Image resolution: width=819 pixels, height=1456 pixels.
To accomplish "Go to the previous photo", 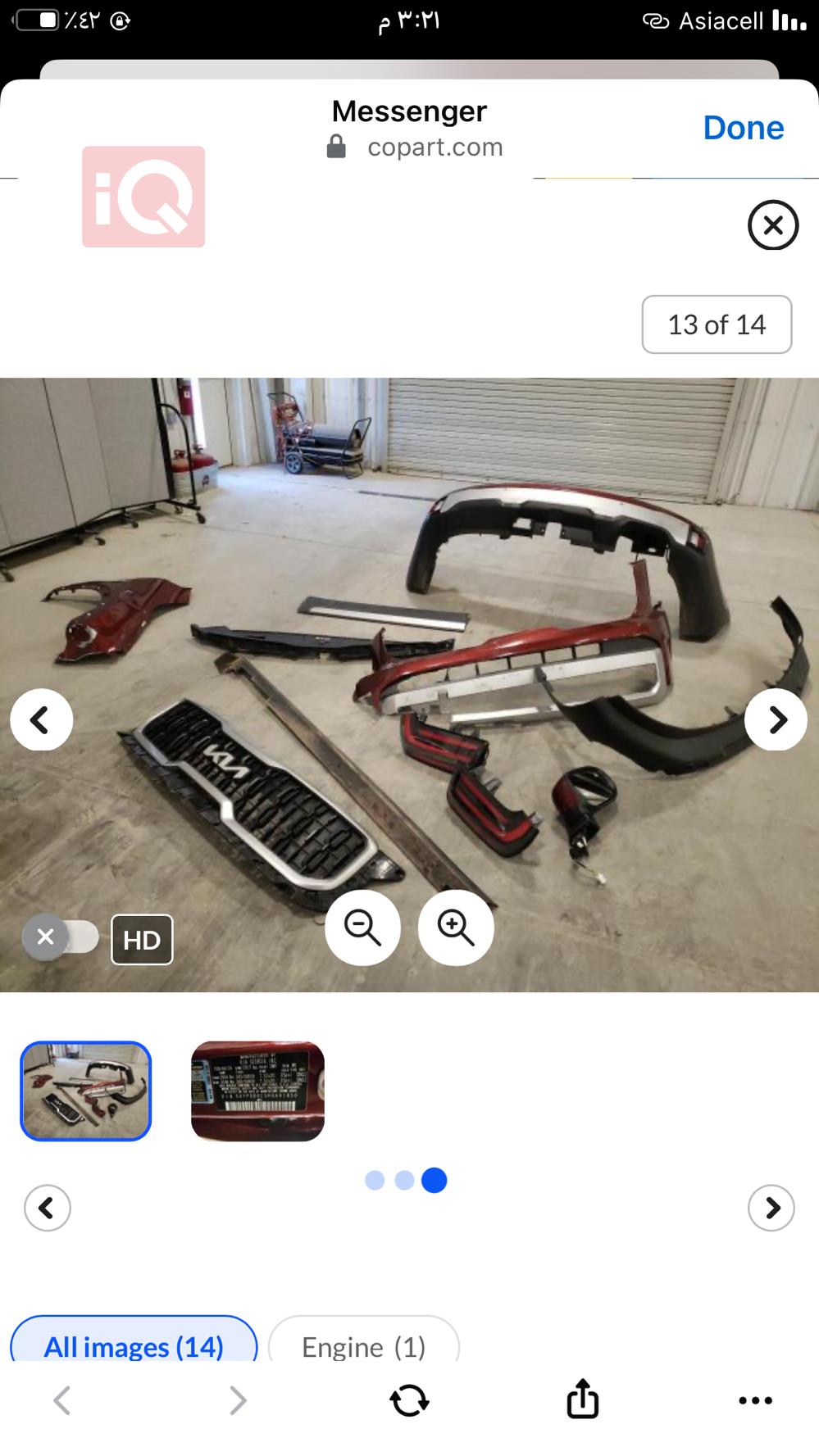I will coord(41,719).
